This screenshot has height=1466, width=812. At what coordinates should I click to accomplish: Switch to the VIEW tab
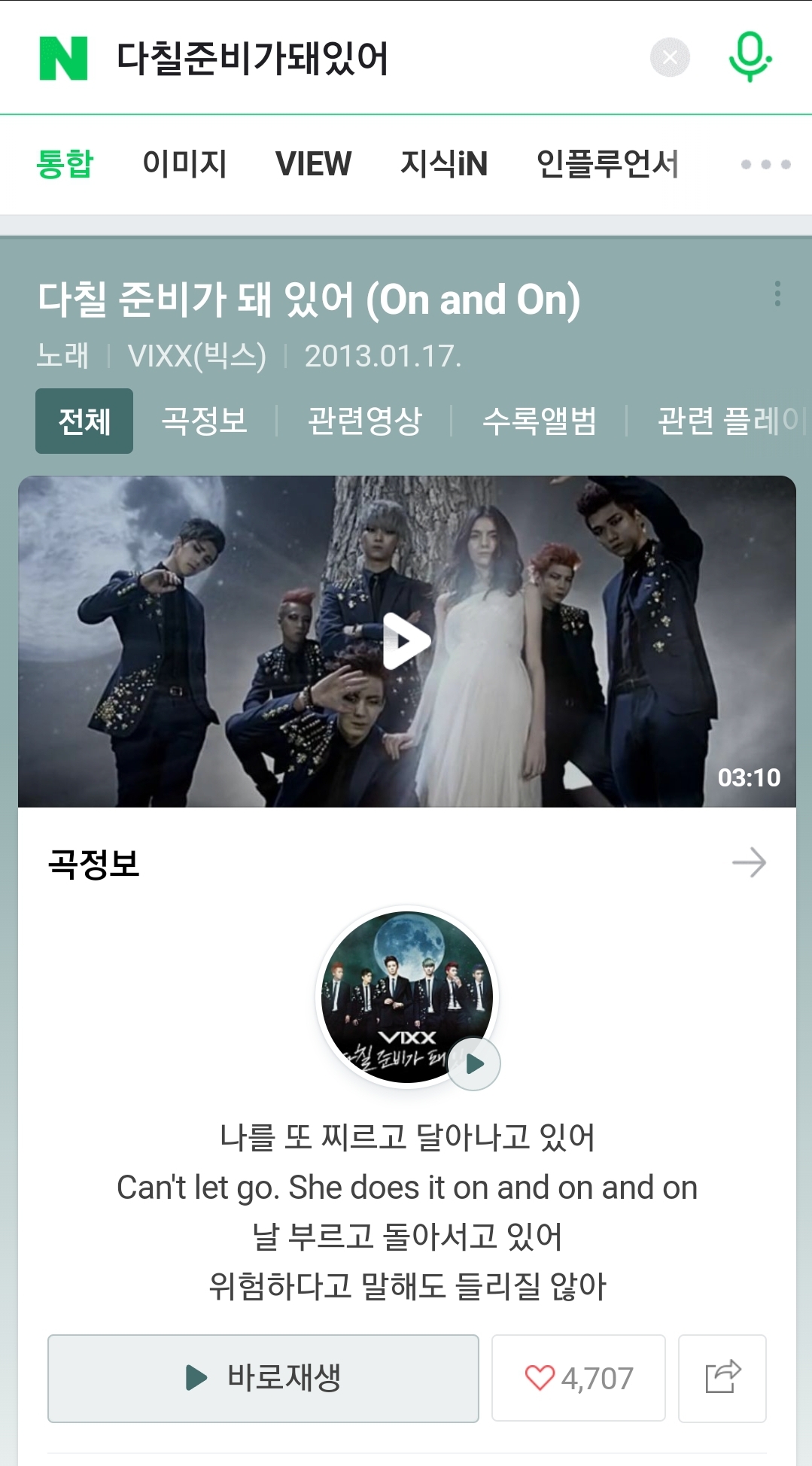(313, 163)
